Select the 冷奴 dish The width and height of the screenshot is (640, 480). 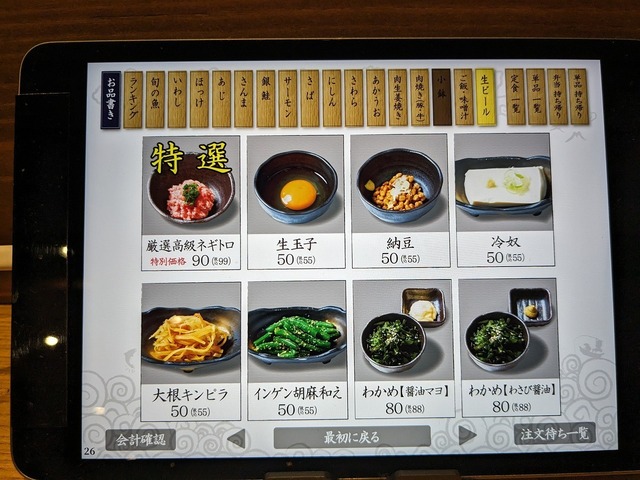pos(502,203)
